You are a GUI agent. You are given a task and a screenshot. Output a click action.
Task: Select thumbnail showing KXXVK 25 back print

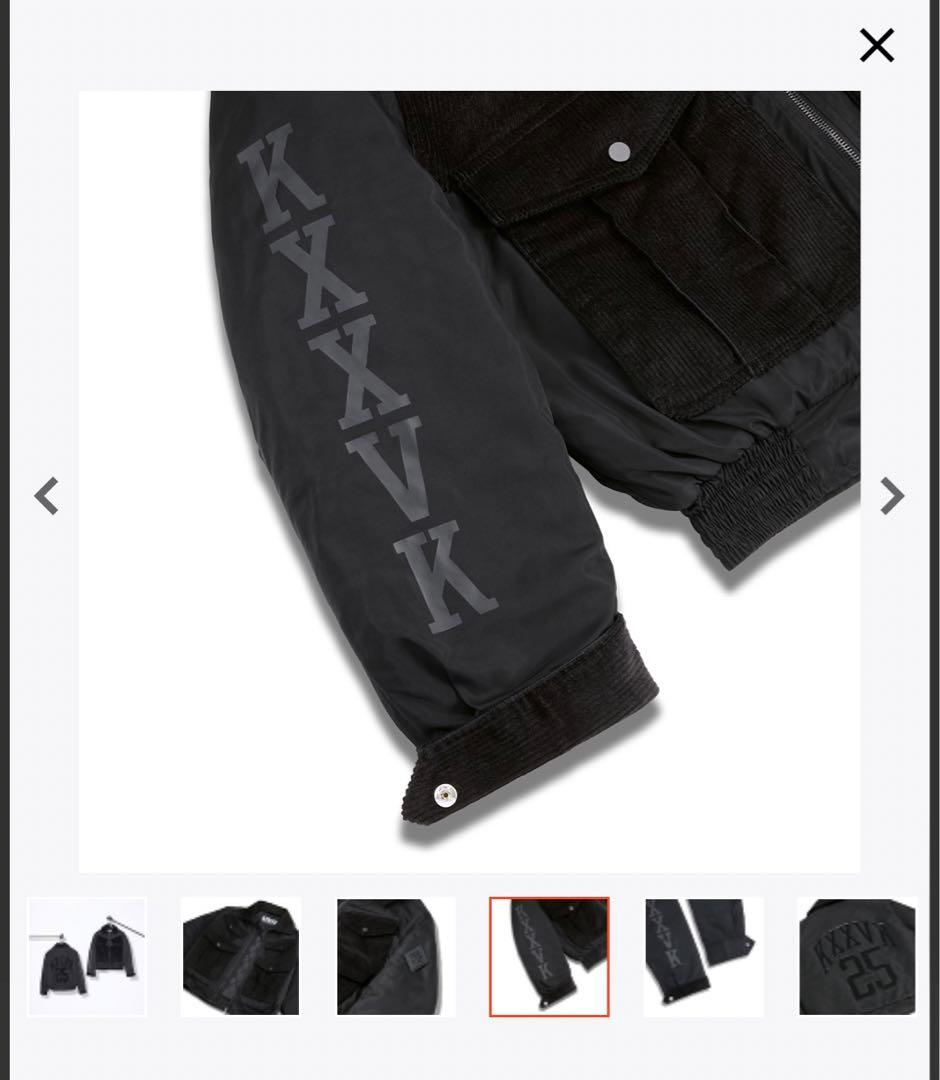[x=857, y=957]
